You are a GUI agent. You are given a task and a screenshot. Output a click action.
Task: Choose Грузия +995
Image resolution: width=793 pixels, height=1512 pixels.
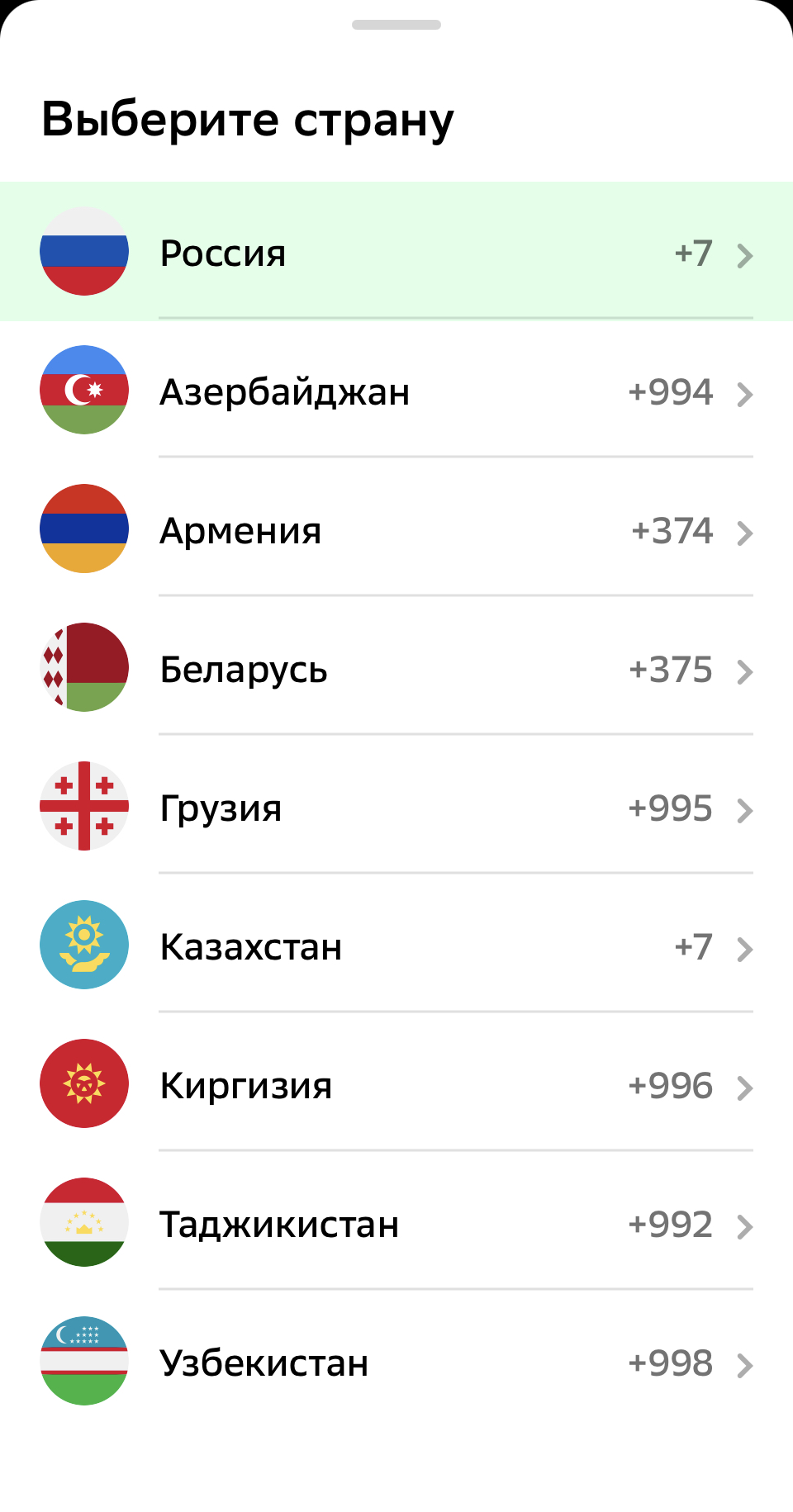coord(396,807)
